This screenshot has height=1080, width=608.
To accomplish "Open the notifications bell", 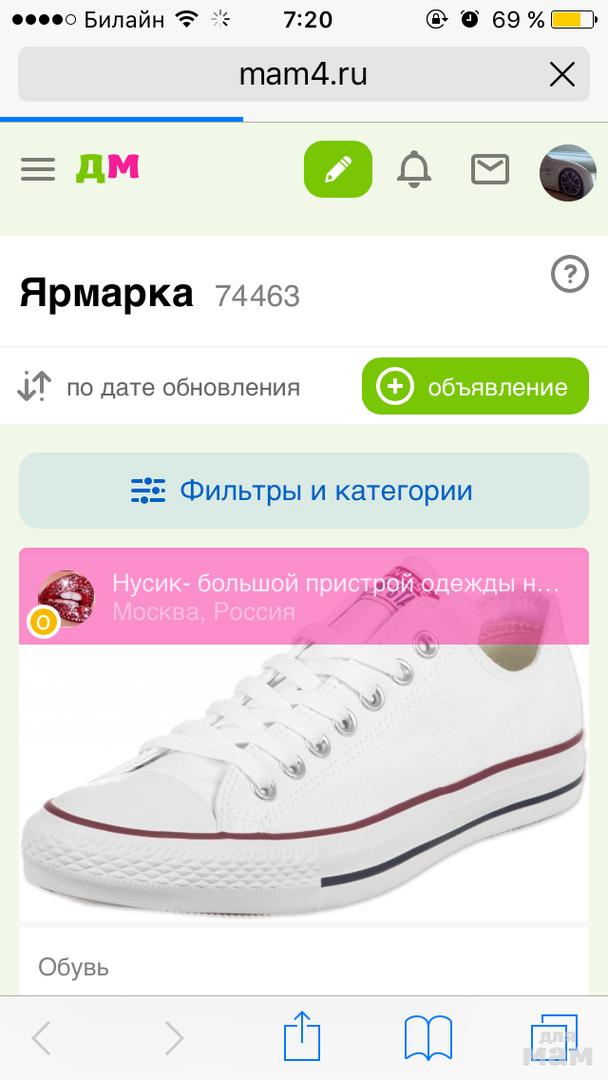I will click(414, 170).
